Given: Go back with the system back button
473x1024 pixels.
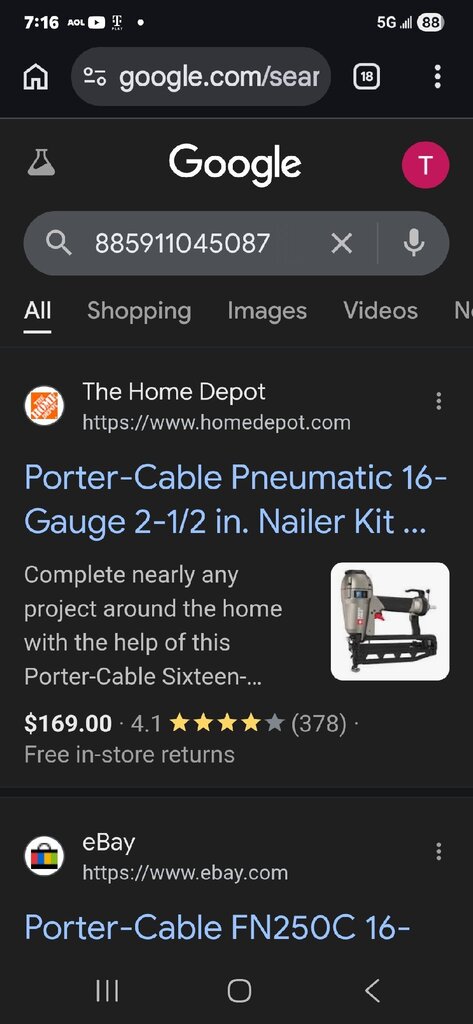Looking at the screenshot, I should click(x=371, y=991).
